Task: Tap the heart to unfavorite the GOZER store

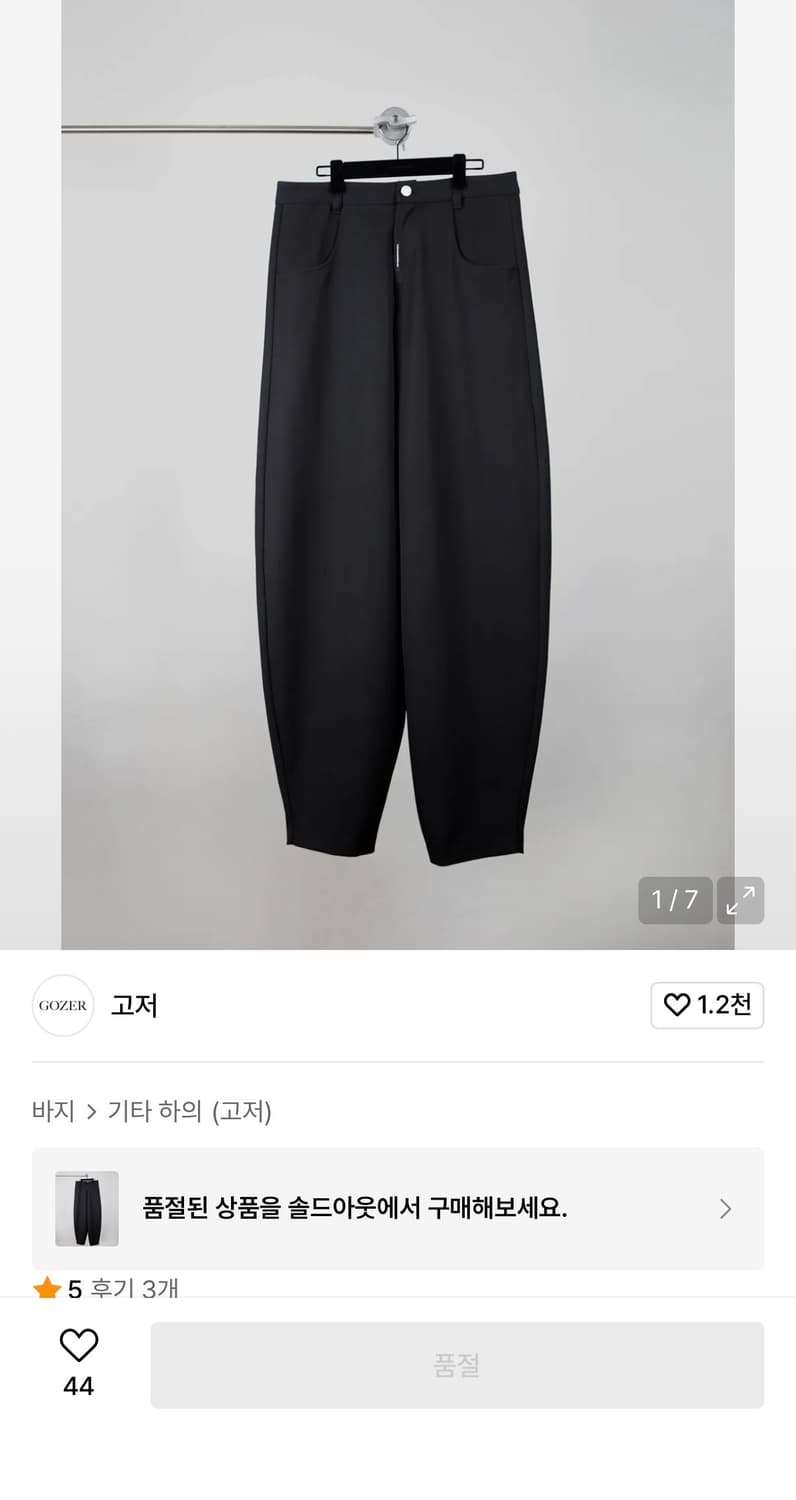Action: click(x=678, y=1006)
